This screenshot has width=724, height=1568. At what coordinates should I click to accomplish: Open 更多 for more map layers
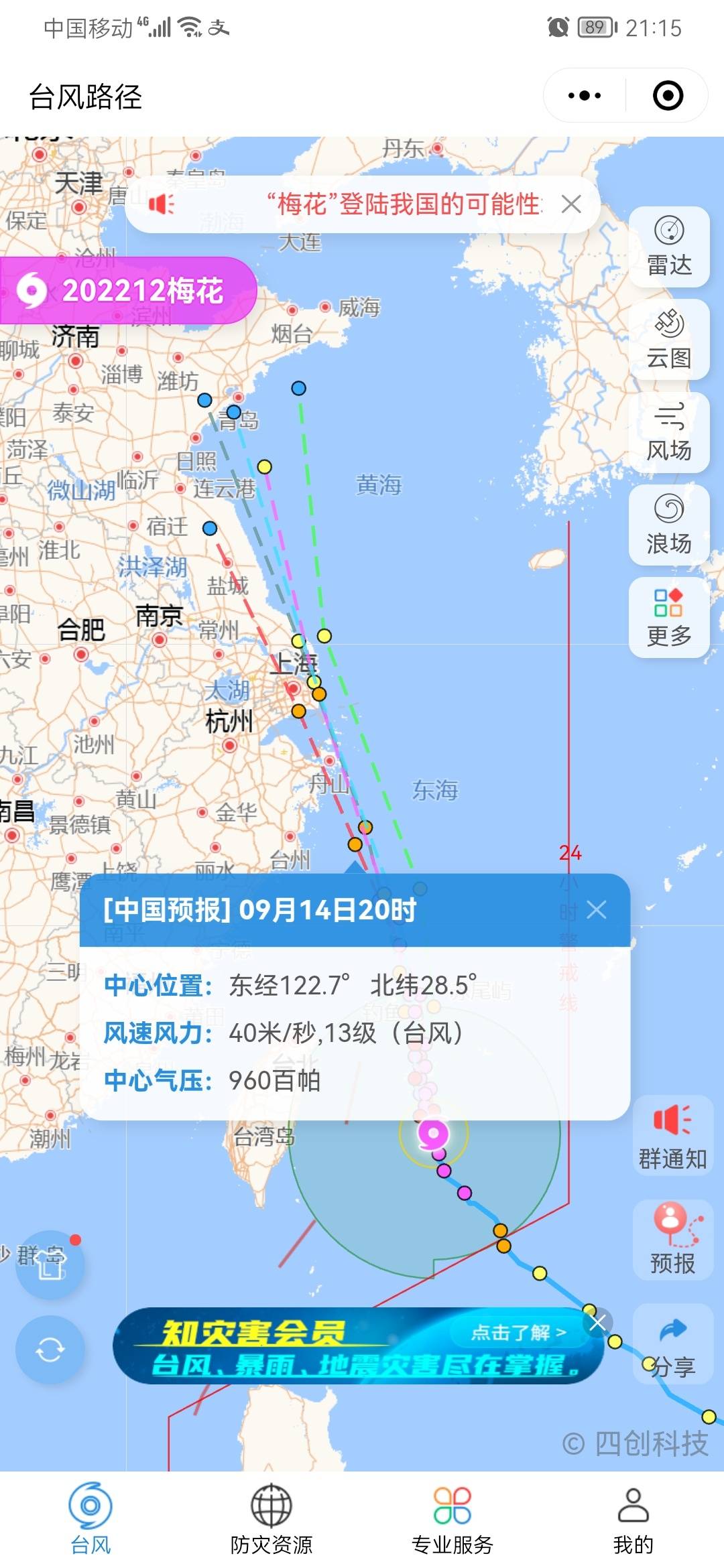pyautogui.click(x=669, y=617)
